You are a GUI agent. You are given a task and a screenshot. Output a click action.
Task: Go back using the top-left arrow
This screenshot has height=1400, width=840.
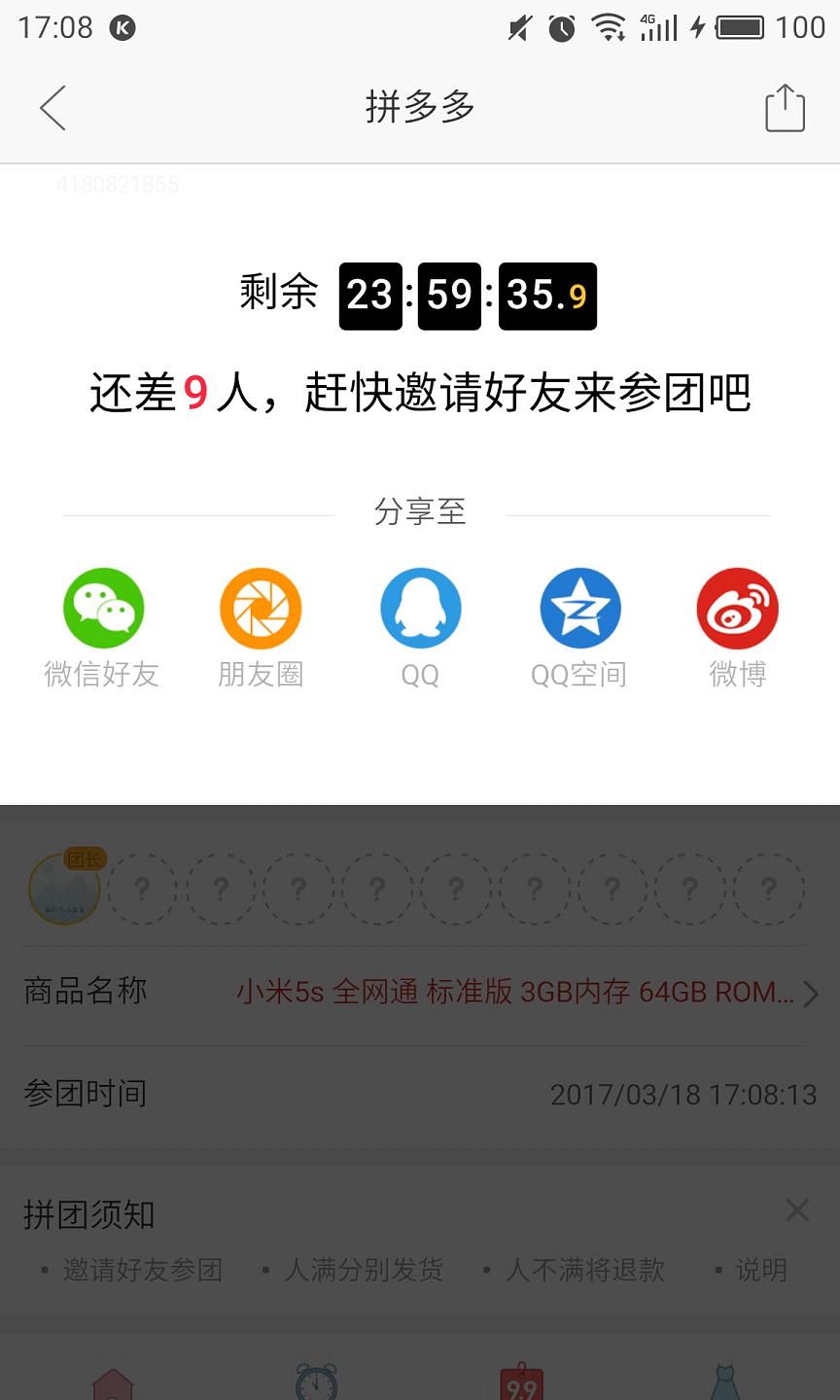(x=52, y=107)
